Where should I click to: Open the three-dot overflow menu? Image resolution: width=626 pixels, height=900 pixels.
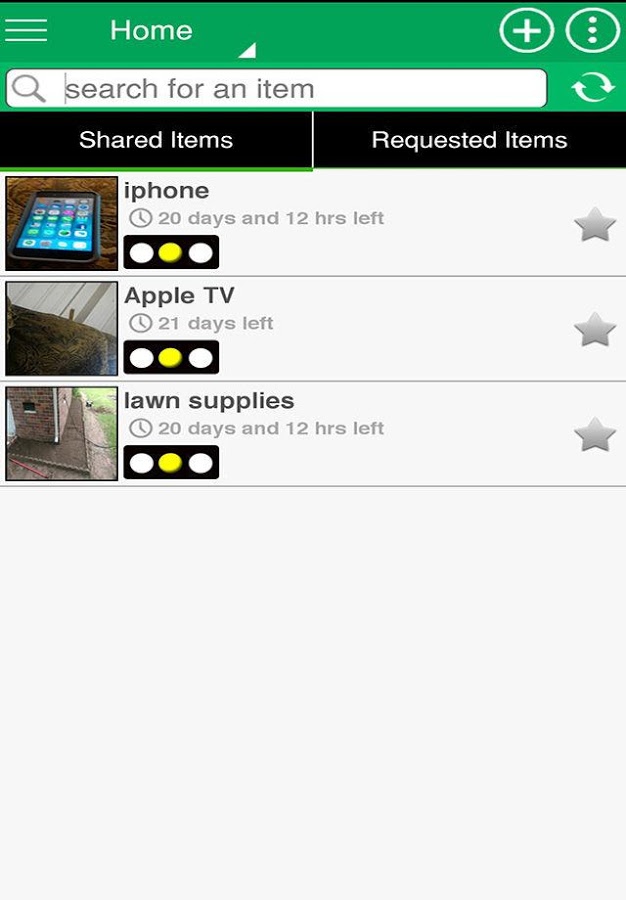click(x=592, y=31)
